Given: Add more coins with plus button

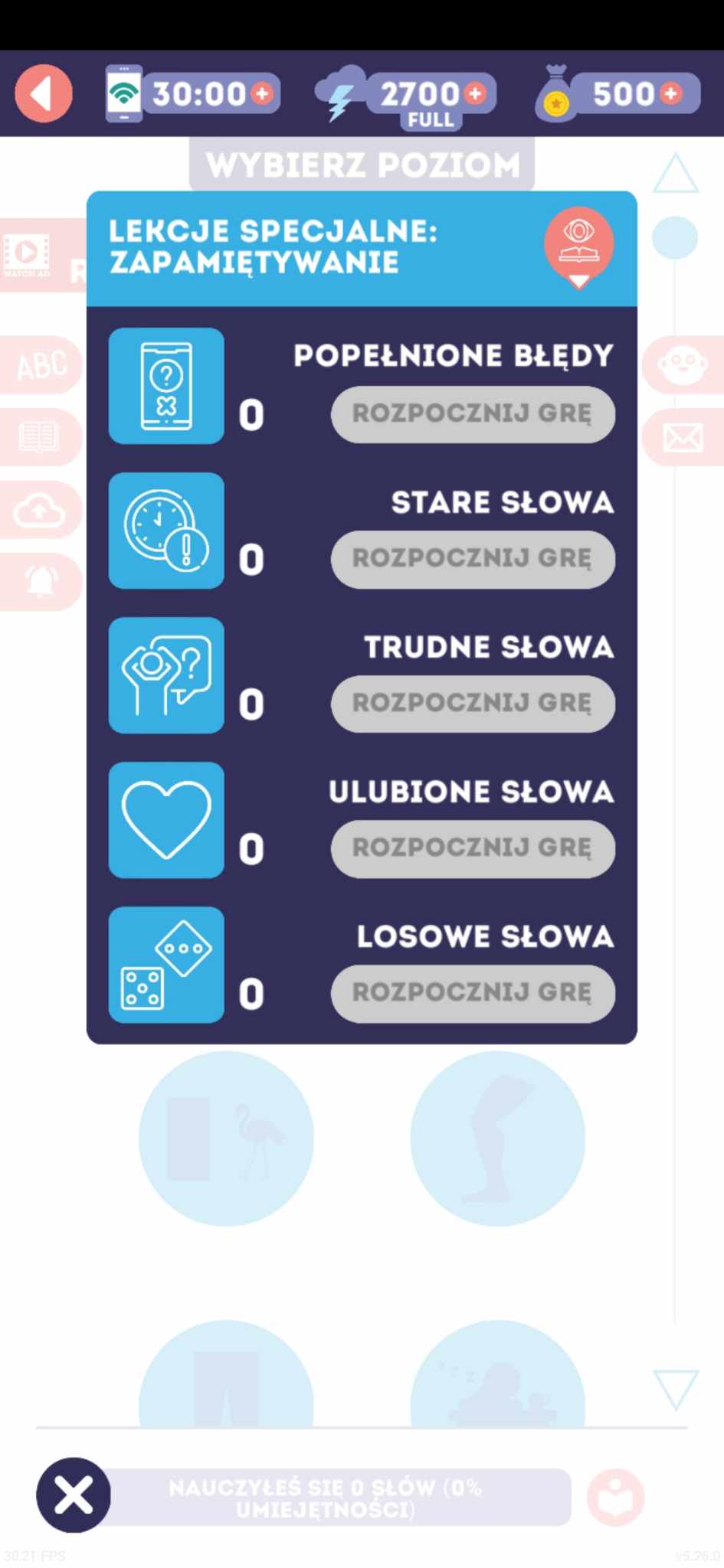Looking at the screenshot, I should [672, 93].
